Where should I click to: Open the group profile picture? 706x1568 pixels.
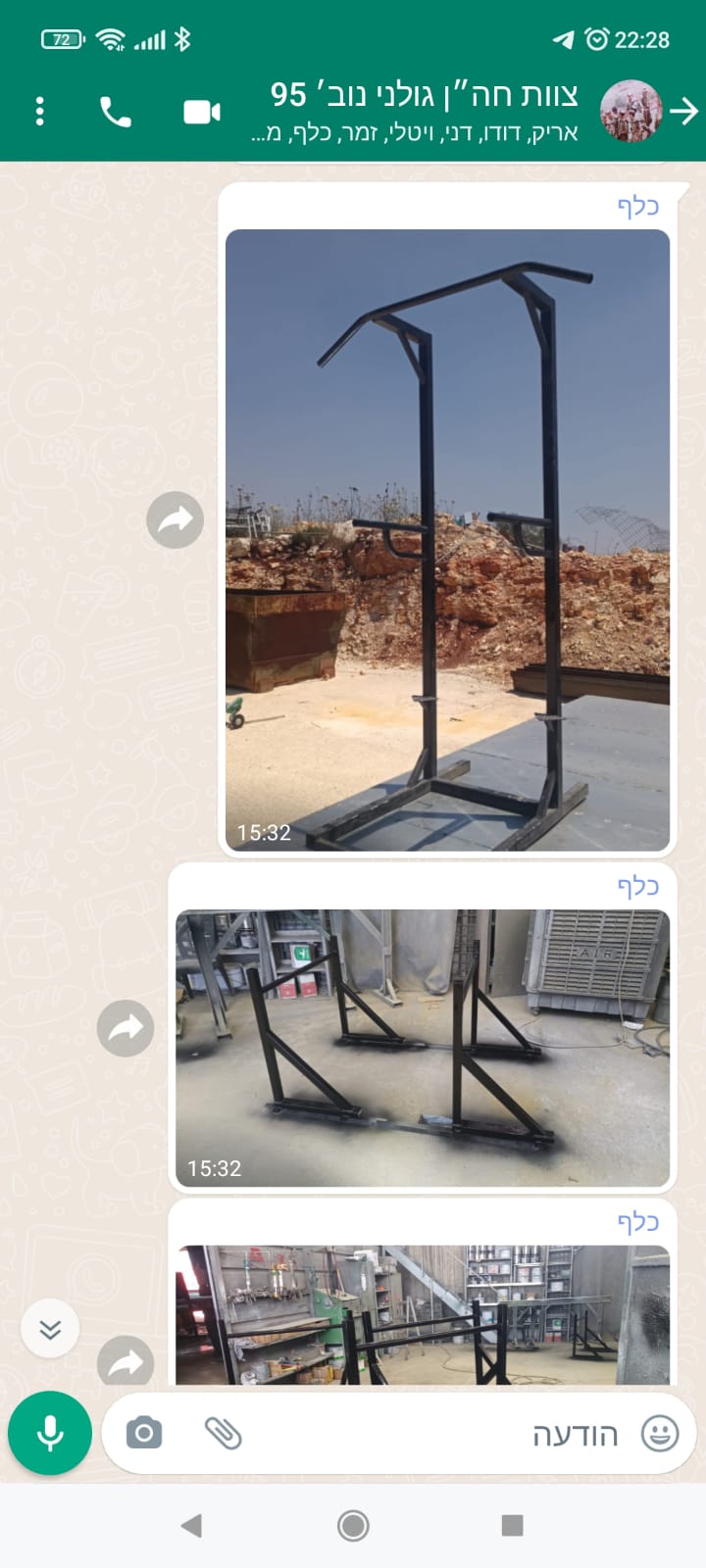click(x=630, y=111)
